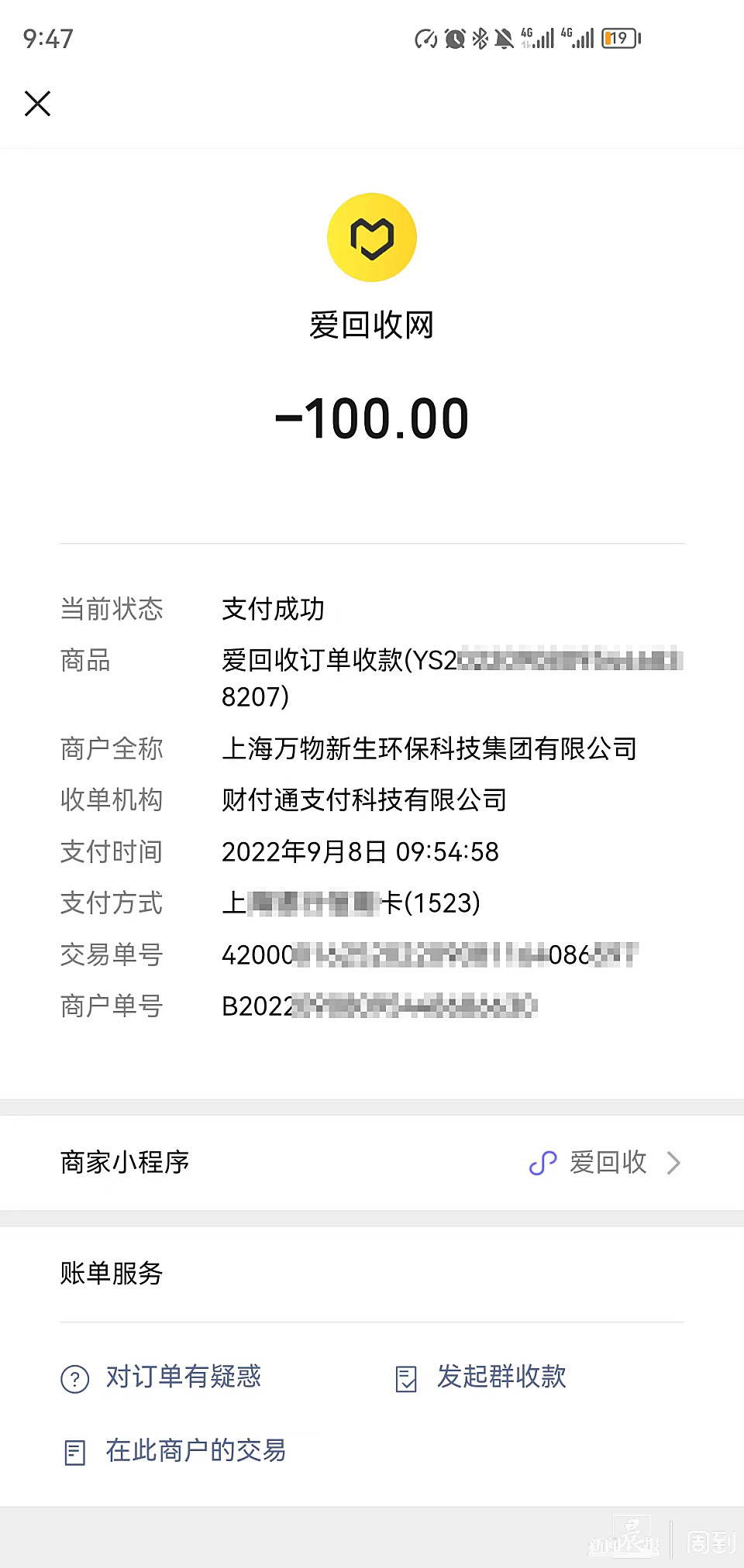Close the payment details page
The image size is (744, 1568).
(x=37, y=103)
